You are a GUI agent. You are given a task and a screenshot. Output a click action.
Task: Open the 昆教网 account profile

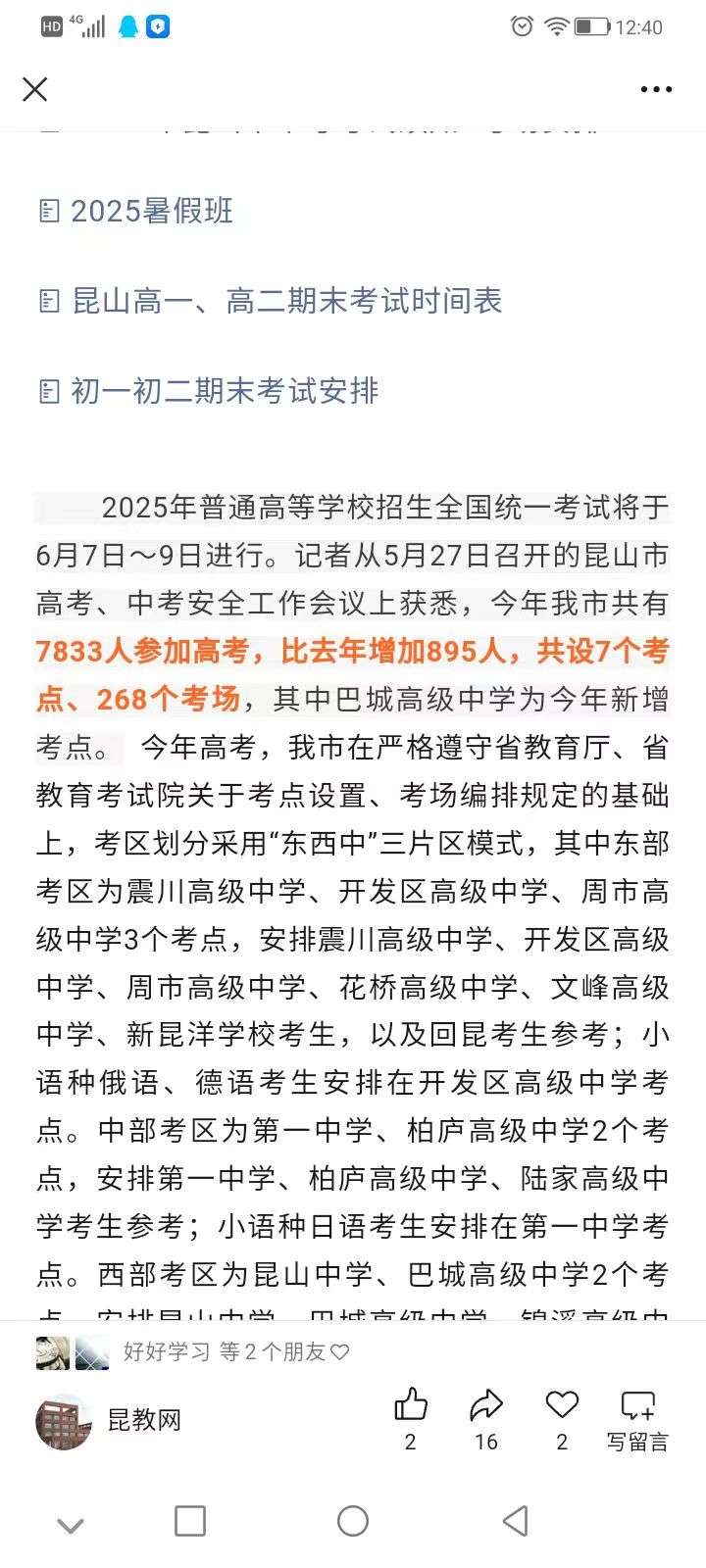point(109,1420)
